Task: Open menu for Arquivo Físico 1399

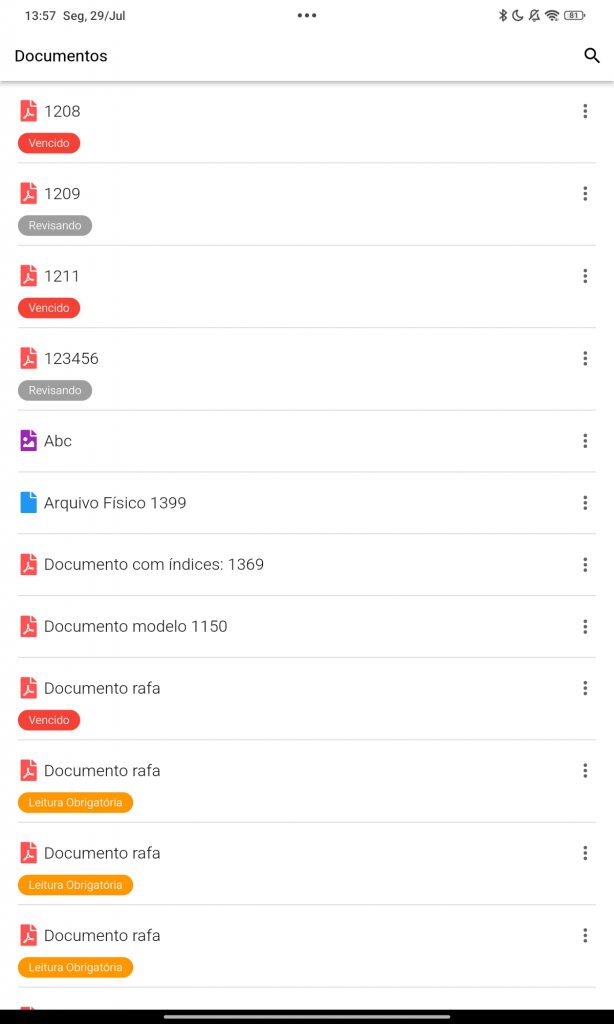Action: click(x=585, y=503)
